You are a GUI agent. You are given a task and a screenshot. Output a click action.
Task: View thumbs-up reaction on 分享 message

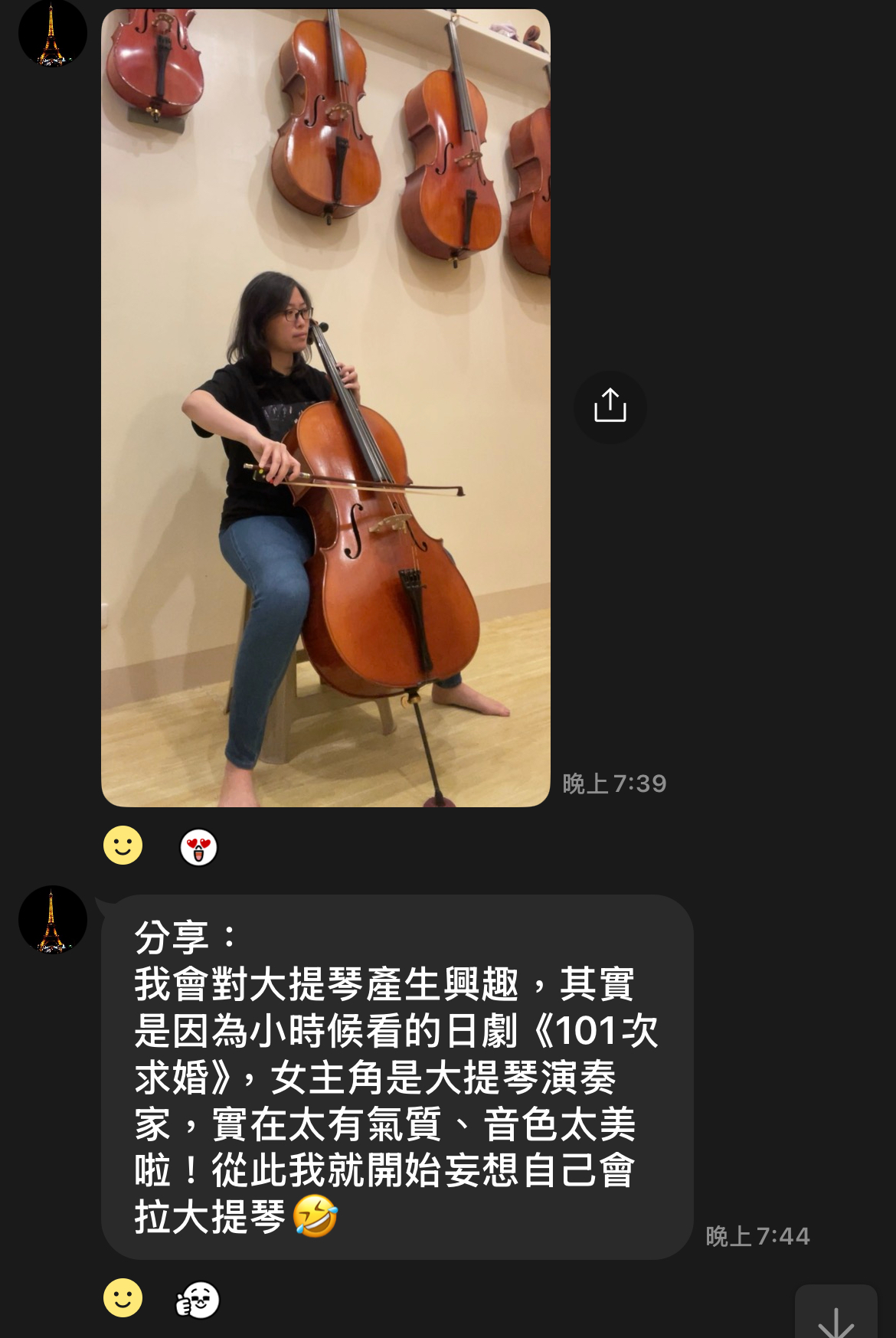pyautogui.click(x=198, y=1299)
